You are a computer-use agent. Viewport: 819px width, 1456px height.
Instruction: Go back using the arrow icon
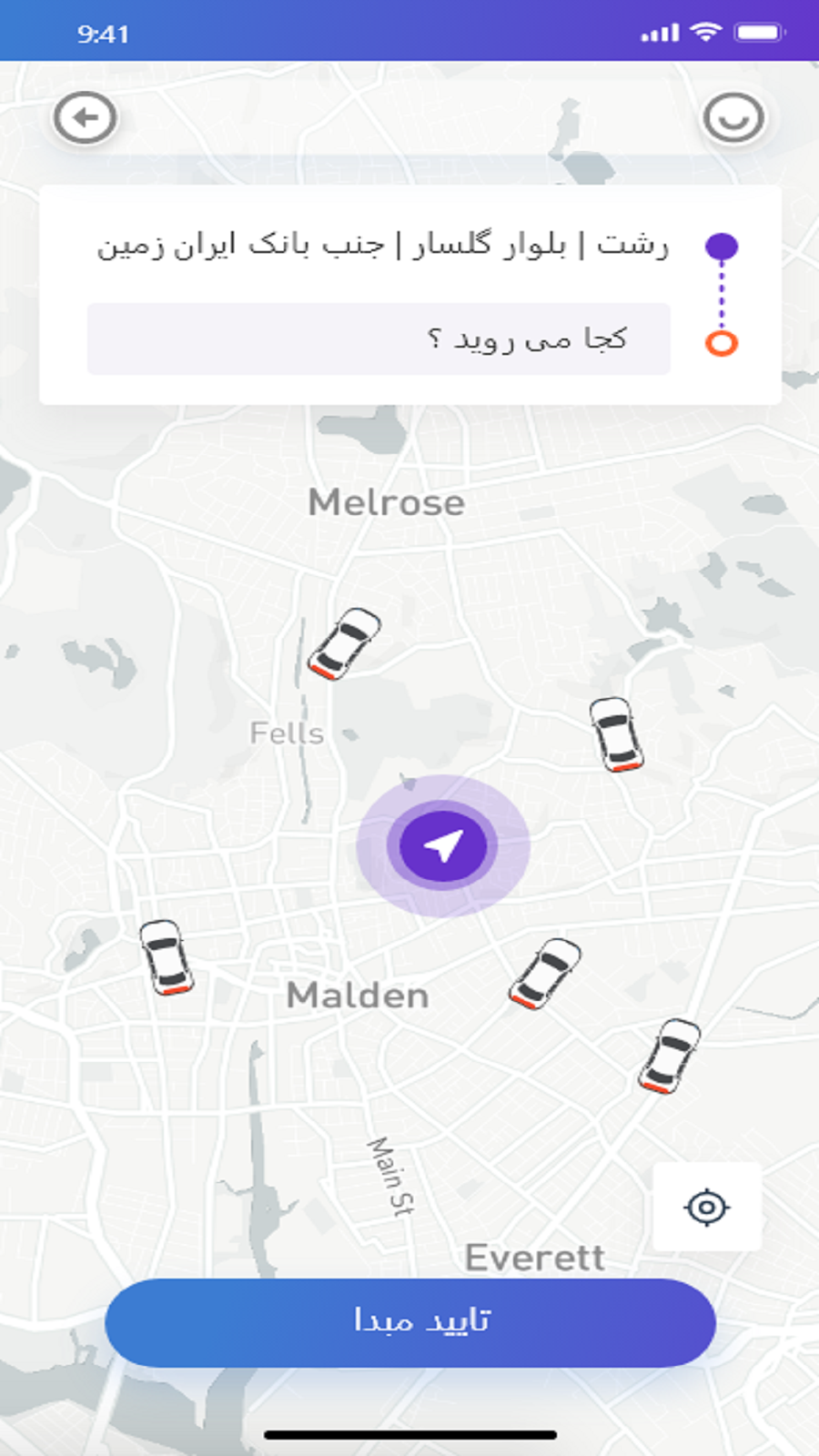pos(86,118)
